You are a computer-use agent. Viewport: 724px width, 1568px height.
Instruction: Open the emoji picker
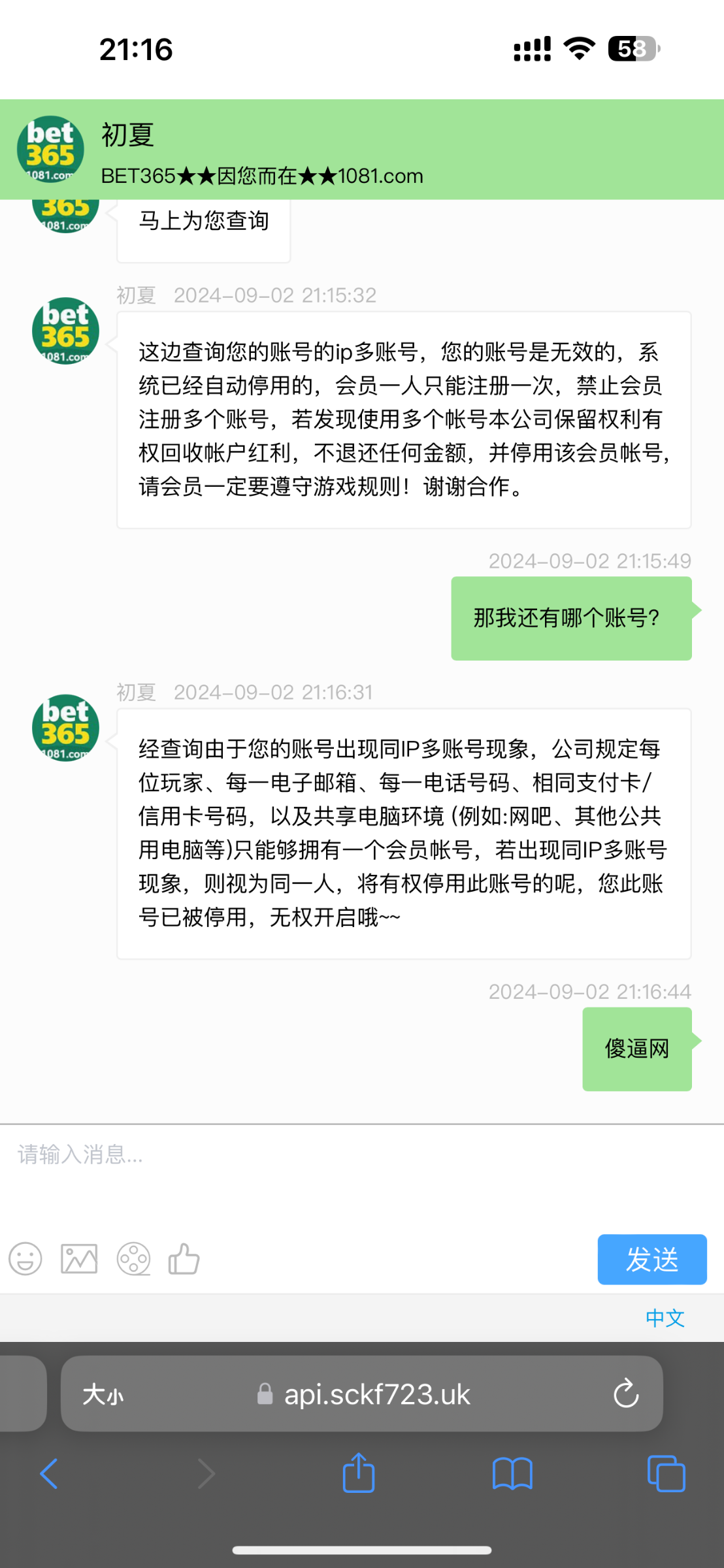click(25, 1259)
